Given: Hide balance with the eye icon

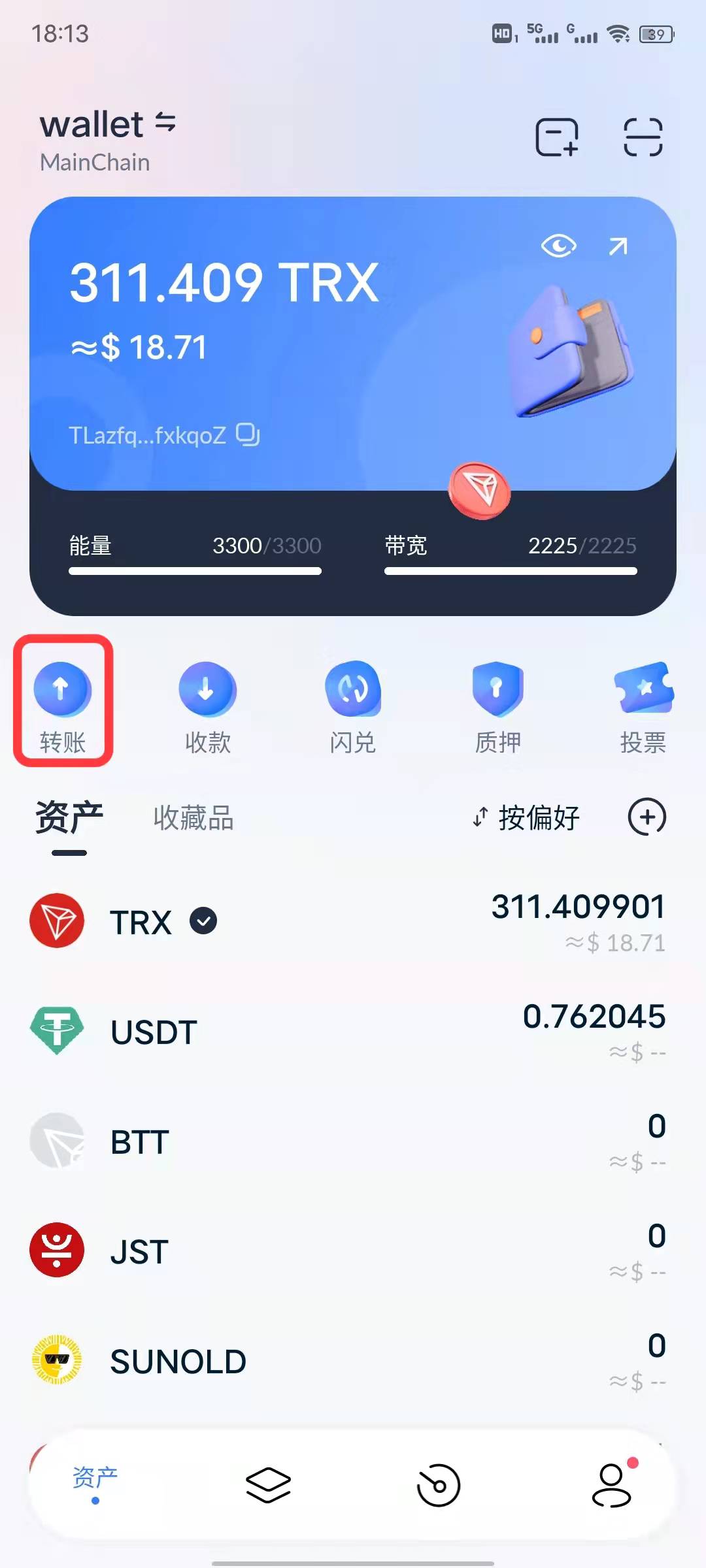Looking at the screenshot, I should (558, 246).
